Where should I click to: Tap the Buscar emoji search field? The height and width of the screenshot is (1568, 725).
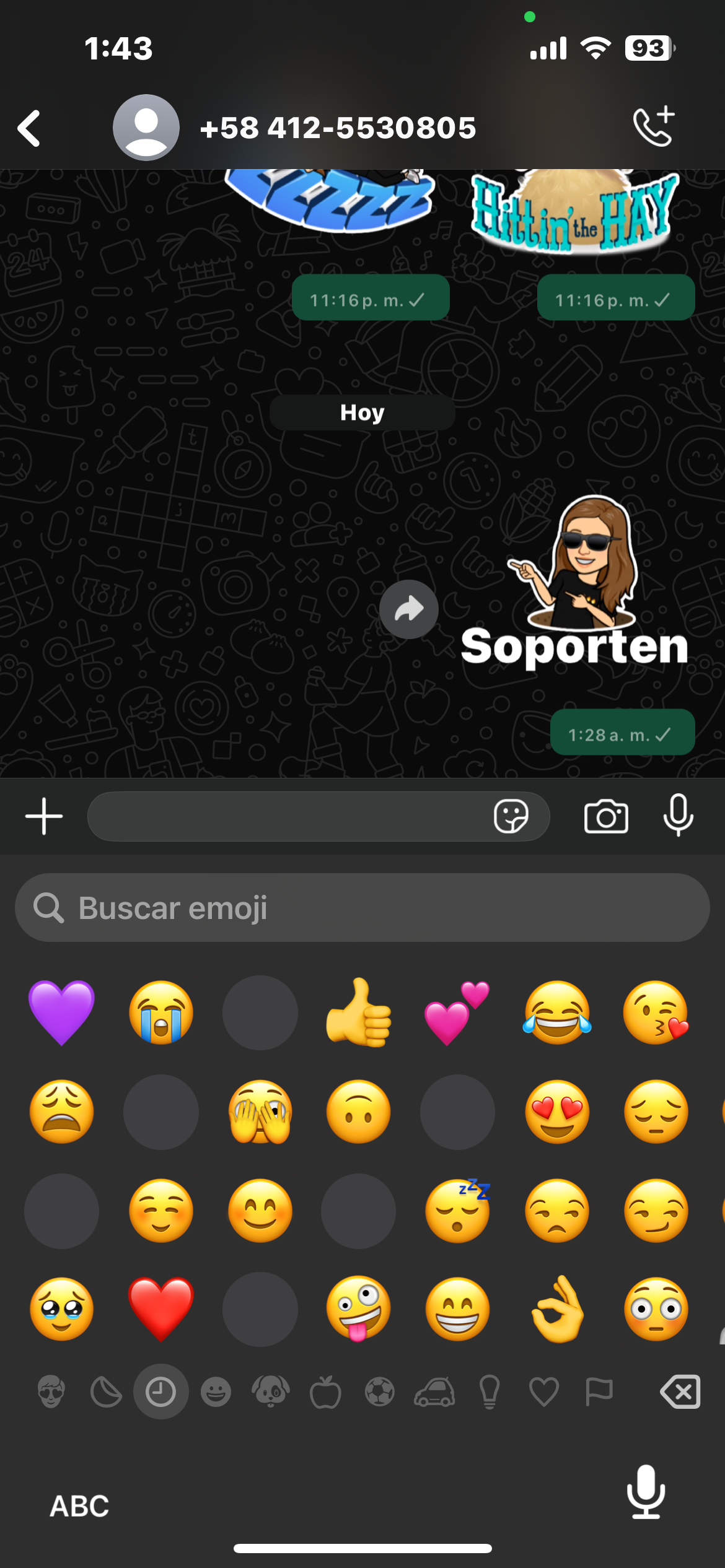tap(362, 908)
